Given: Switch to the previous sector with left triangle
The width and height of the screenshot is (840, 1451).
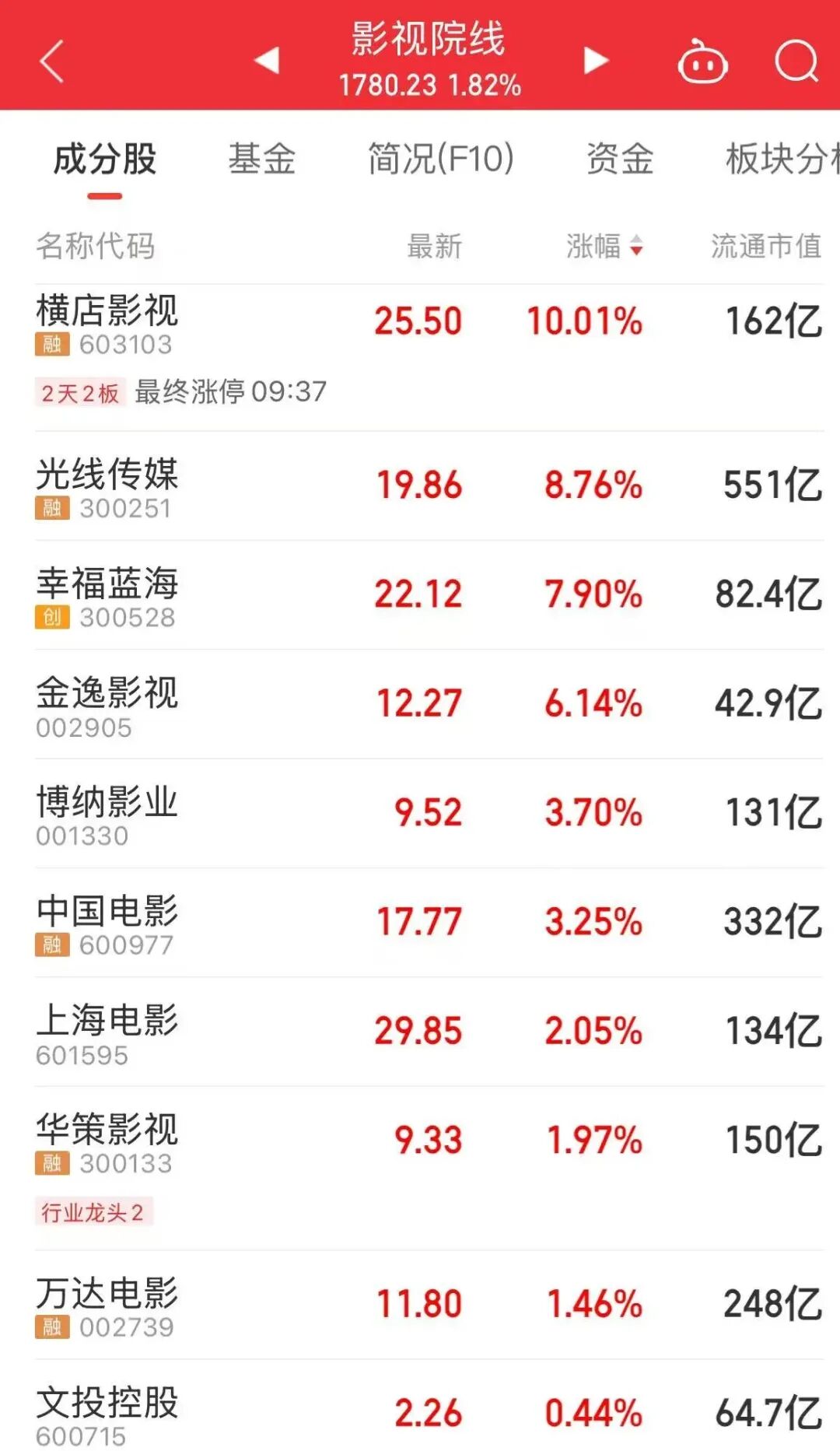Looking at the screenshot, I should pyautogui.click(x=267, y=60).
